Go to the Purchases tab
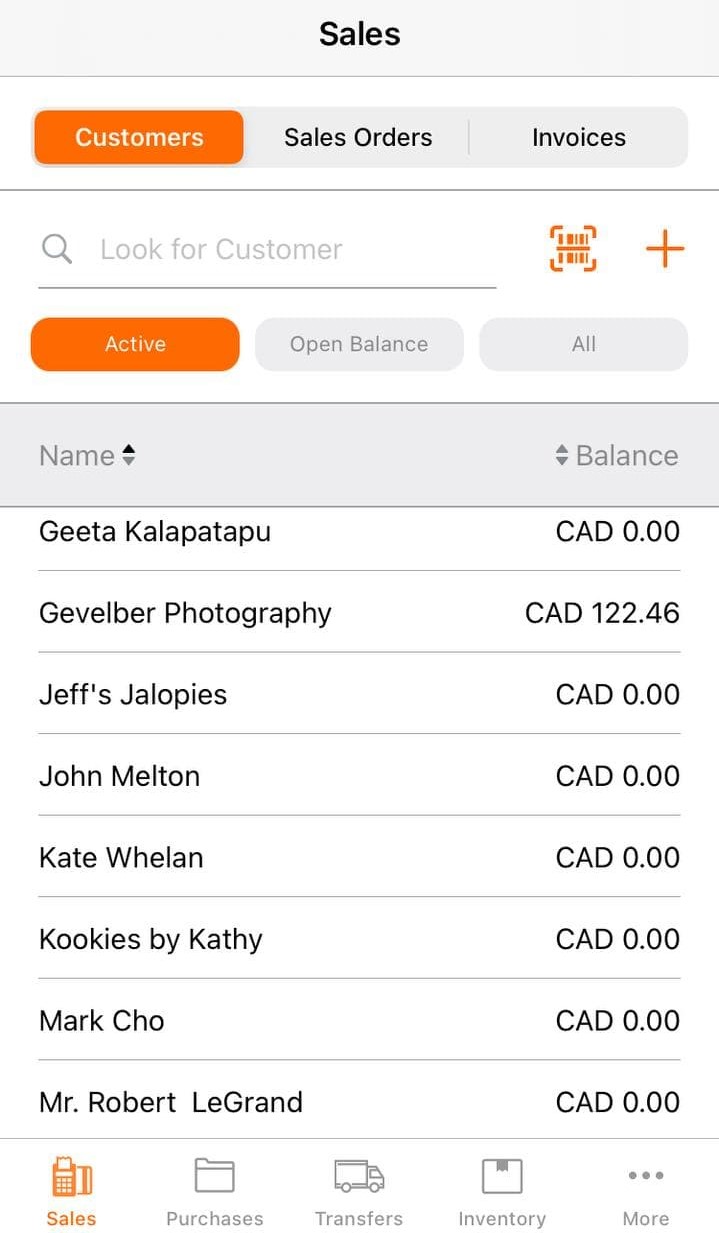 [214, 1190]
